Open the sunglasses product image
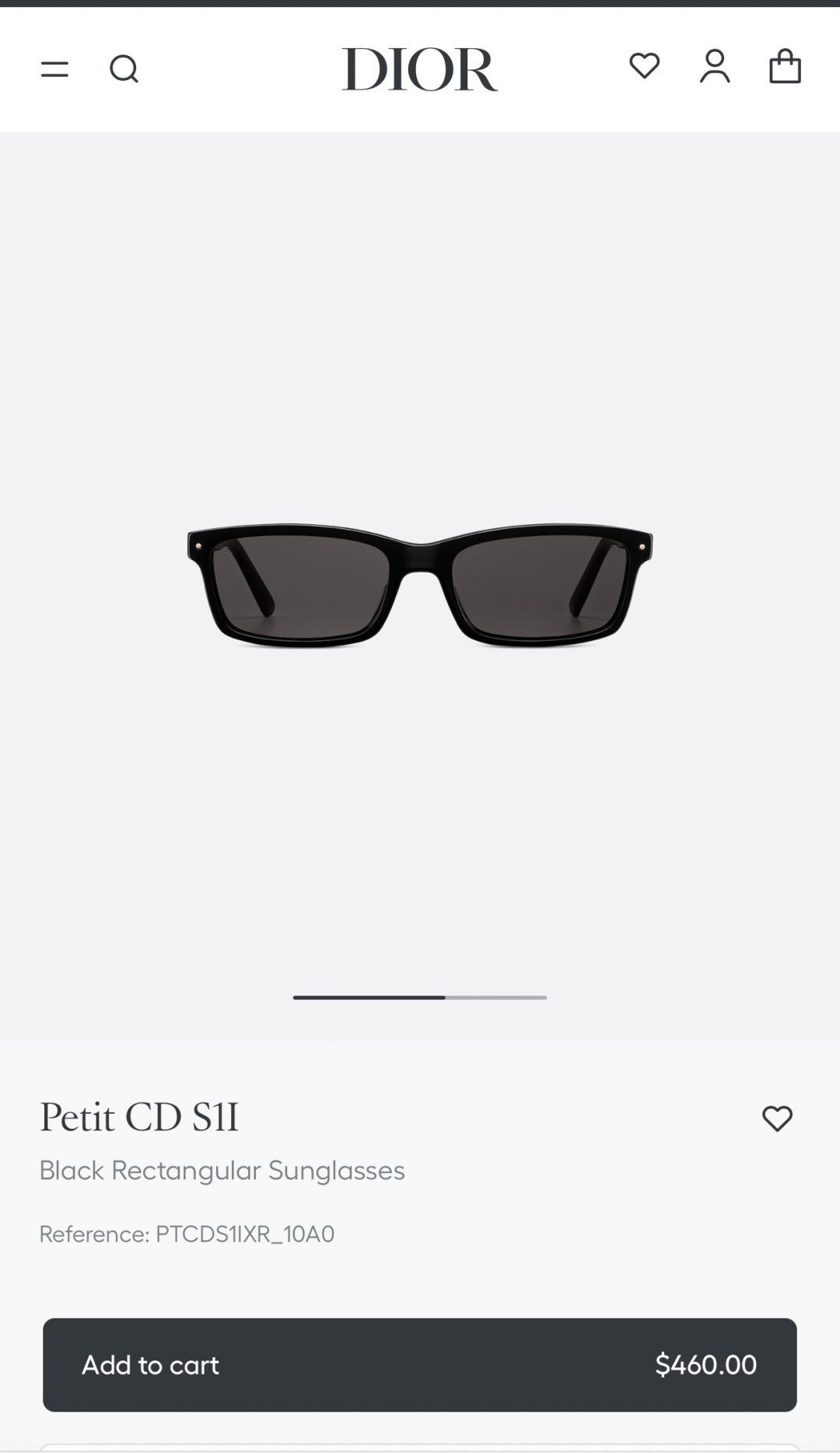The image size is (840, 1453). 420,585
